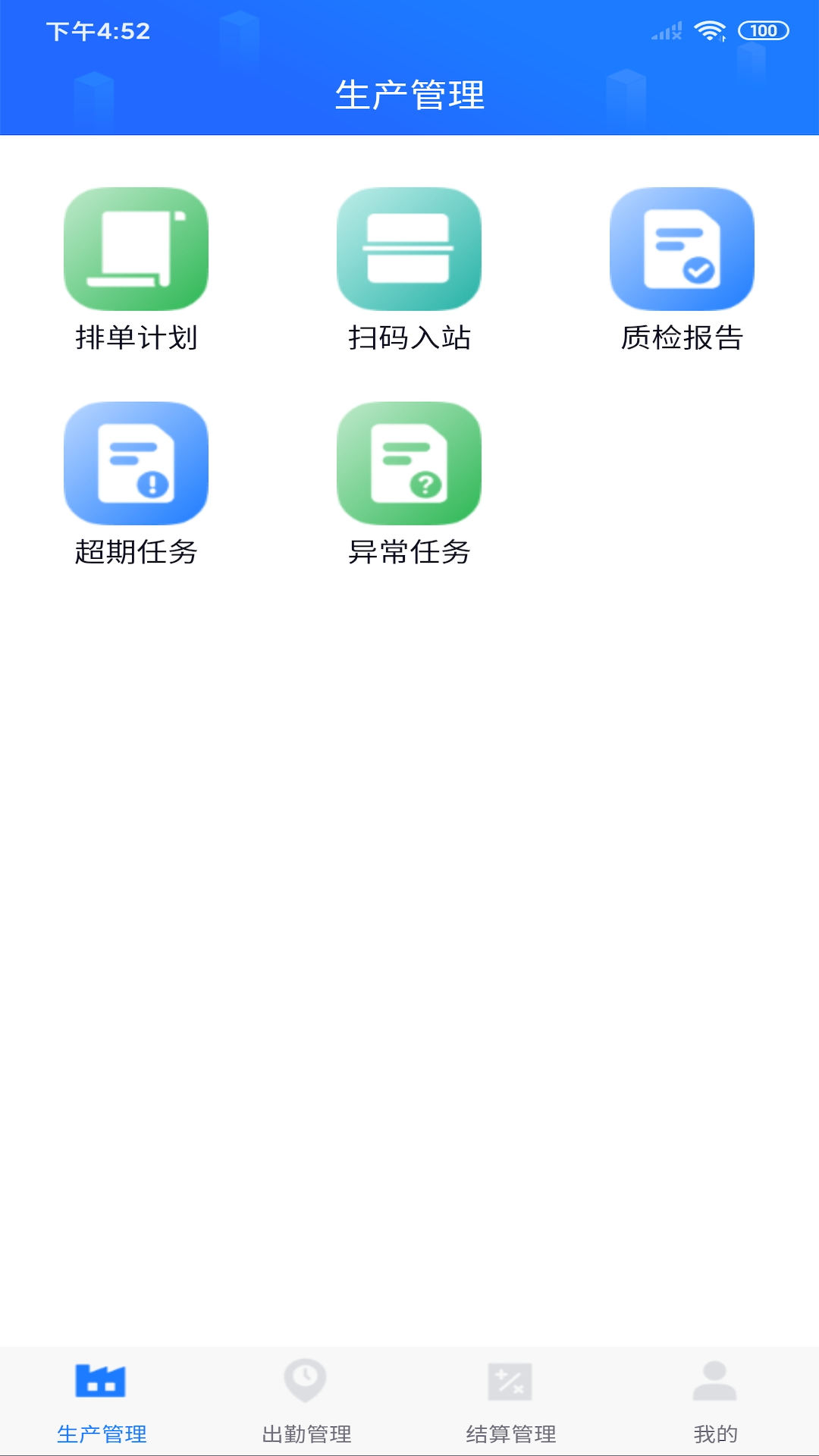Select the 生产管理 bottom tab
This screenshot has height=1456, width=819.
click(102, 1401)
